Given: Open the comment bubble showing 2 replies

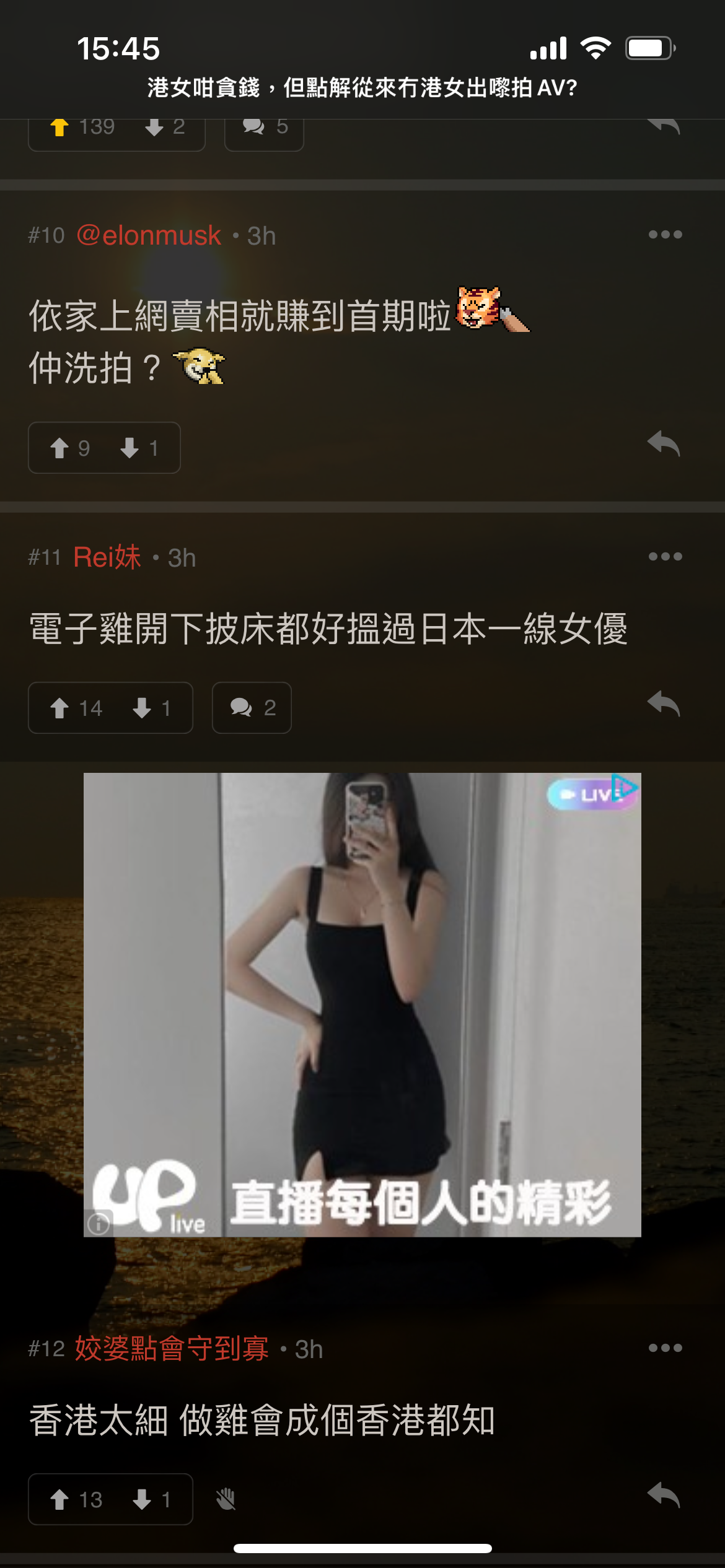Looking at the screenshot, I should (x=251, y=708).
